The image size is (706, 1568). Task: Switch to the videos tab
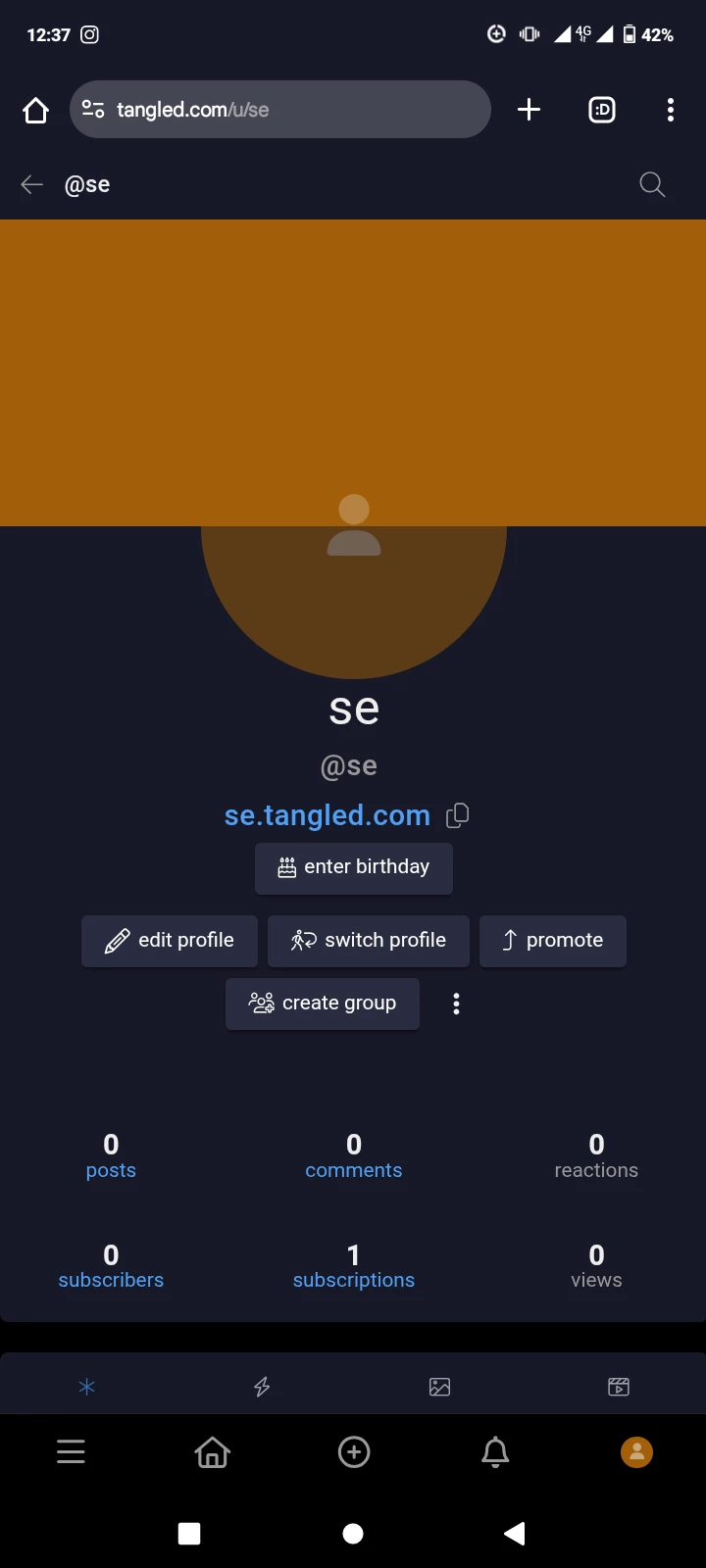point(619,1387)
